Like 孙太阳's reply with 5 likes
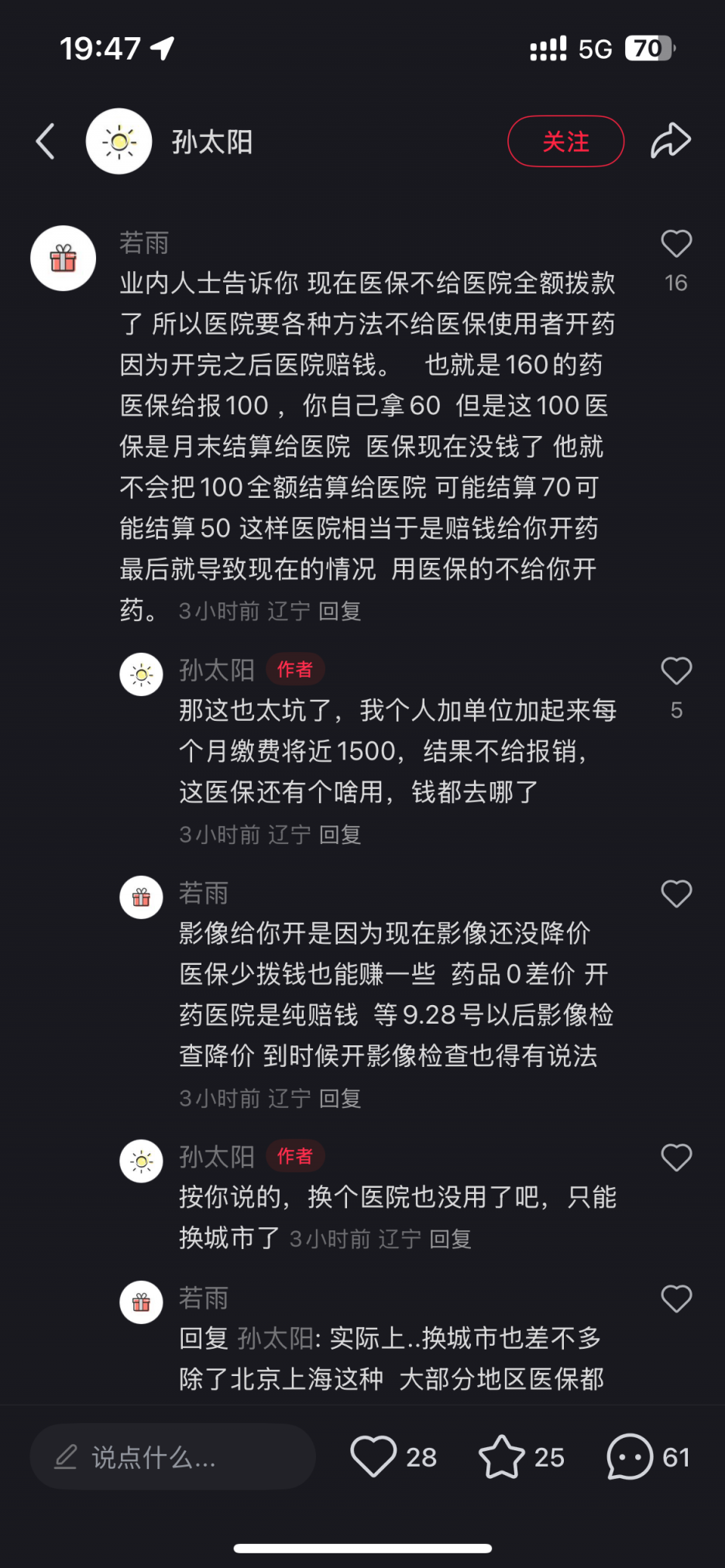This screenshot has width=725, height=1568. click(x=676, y=671)
